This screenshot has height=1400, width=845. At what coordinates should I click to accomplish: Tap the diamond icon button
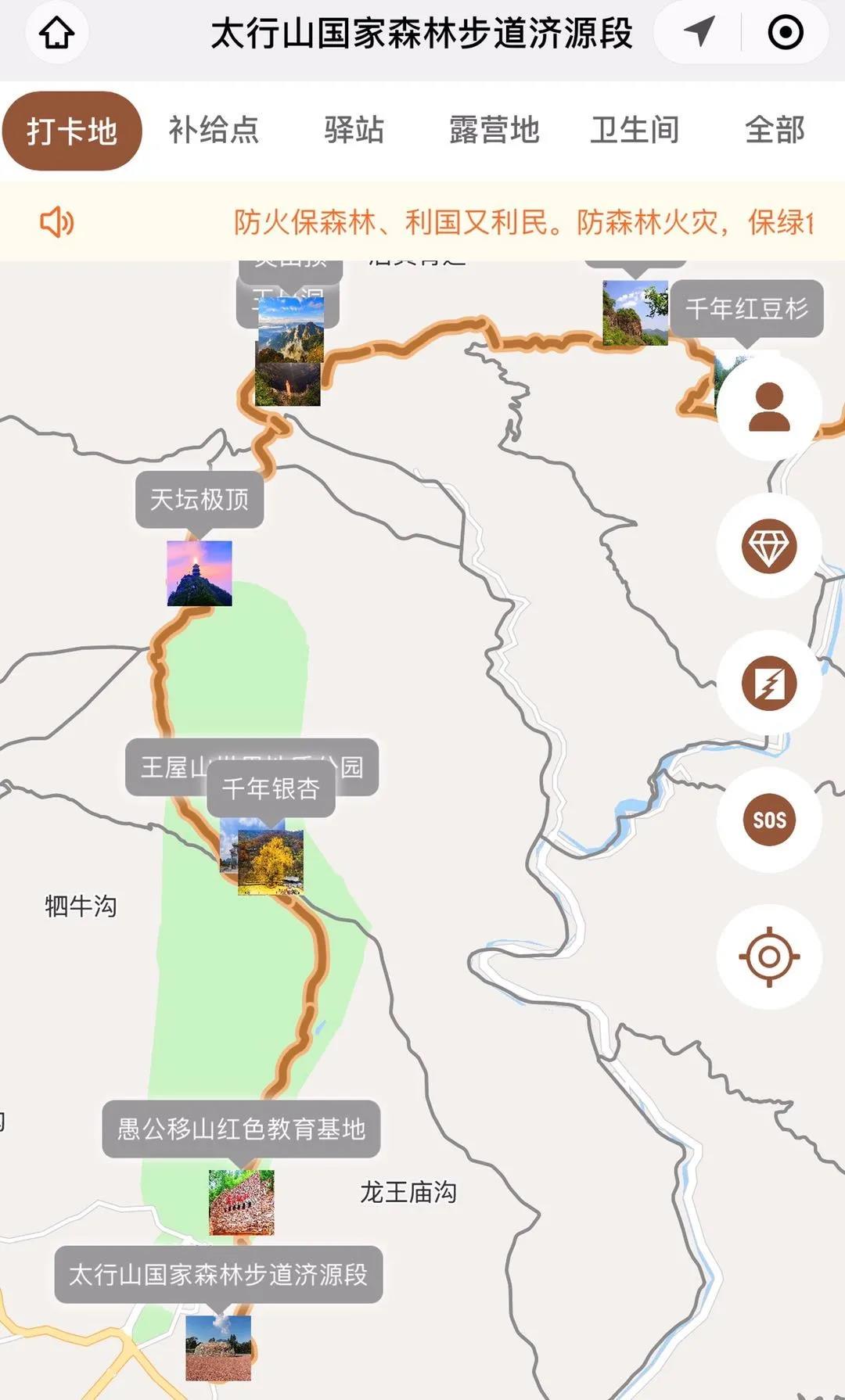coord(769,546)
